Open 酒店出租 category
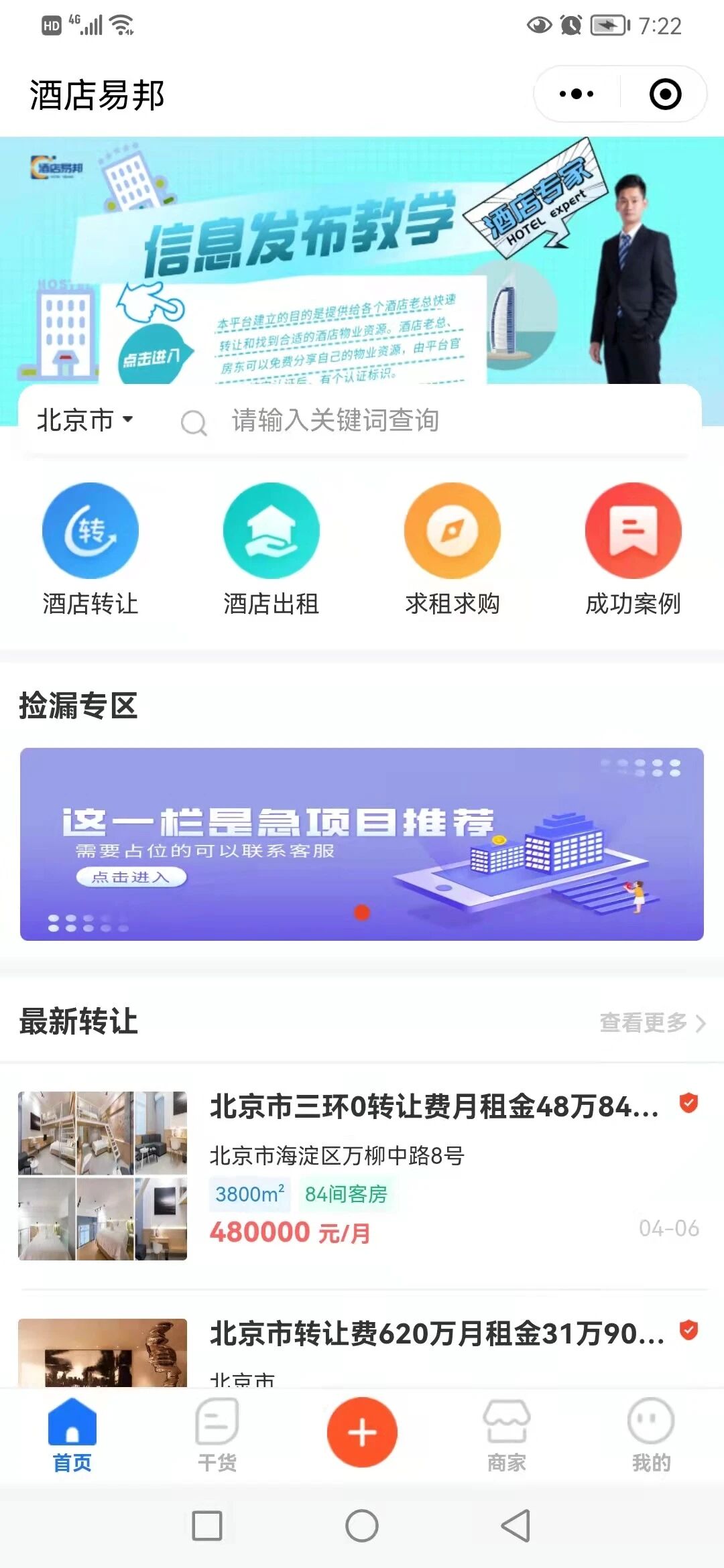This screenshot has height=1568, width=724. [x=271, y=549]
